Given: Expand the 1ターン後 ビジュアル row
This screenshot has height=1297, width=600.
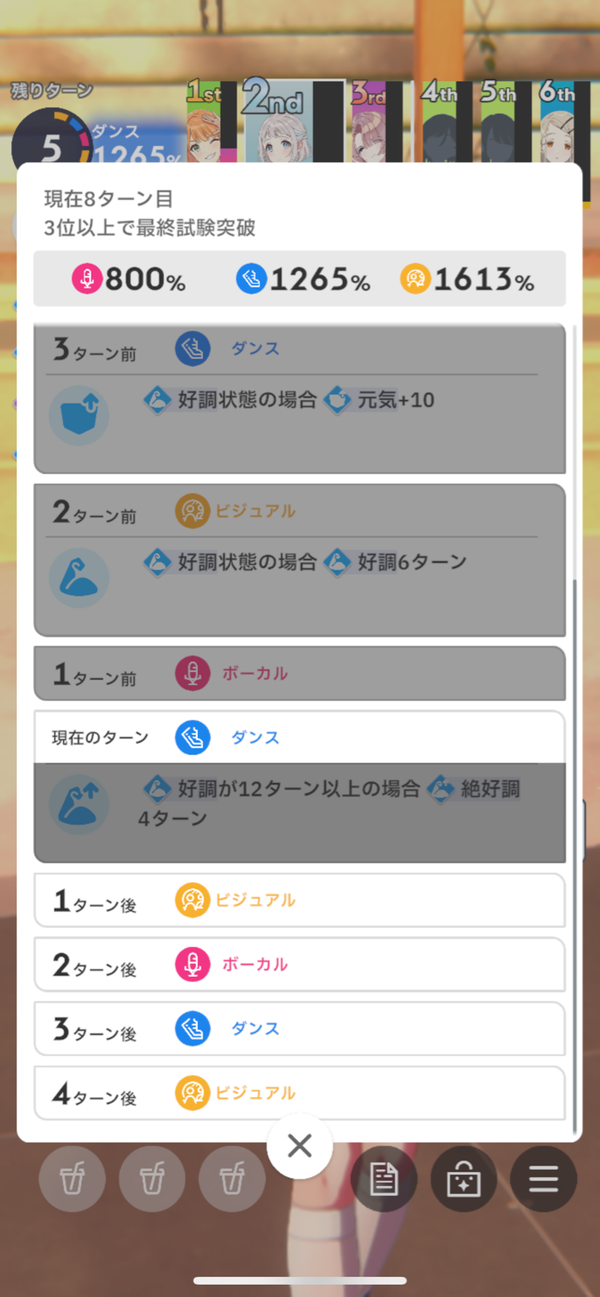Looking at the screenshot, I should pyautogui.click(x=300, y=900).
